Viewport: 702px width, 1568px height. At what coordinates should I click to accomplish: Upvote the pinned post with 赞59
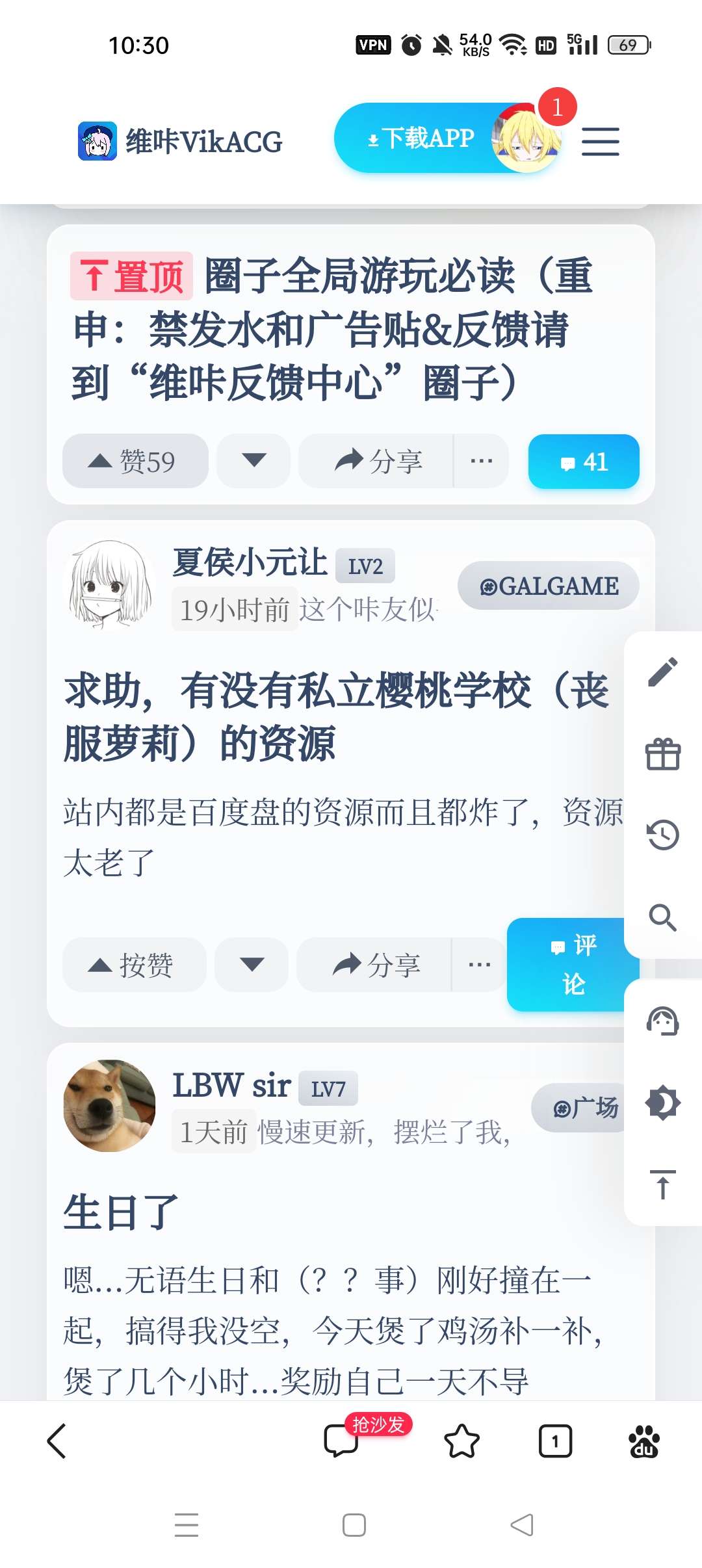click(135, 462)
